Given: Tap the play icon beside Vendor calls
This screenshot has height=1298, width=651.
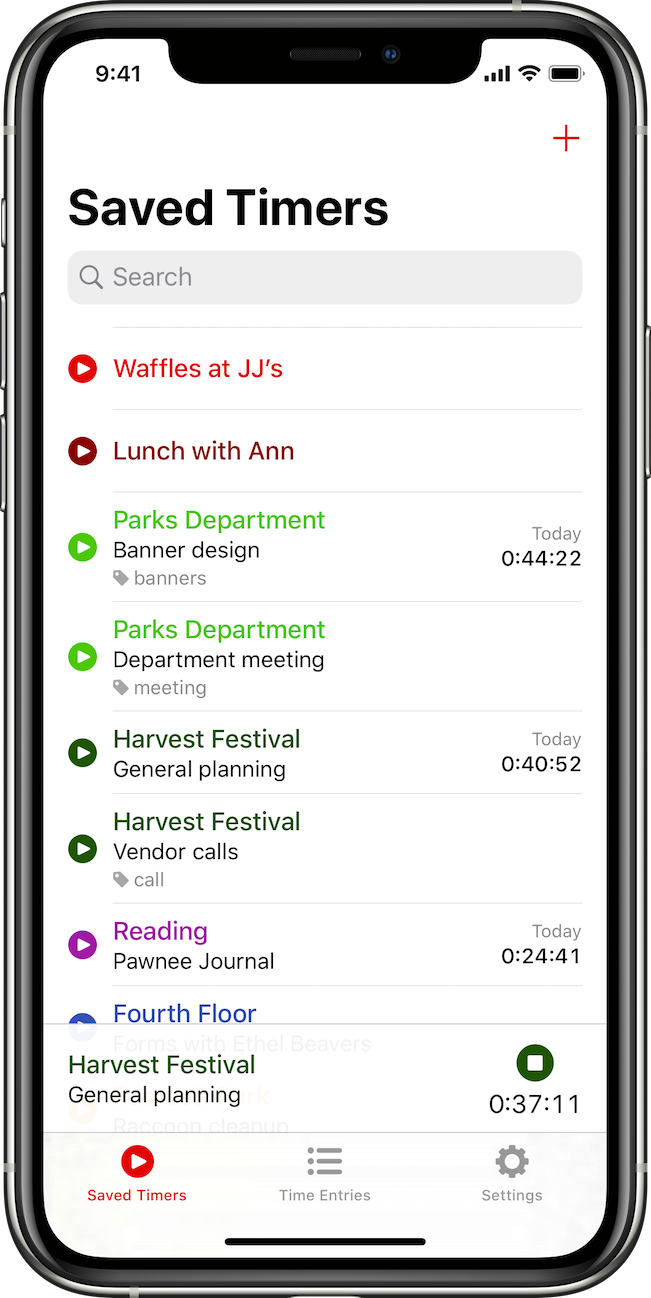Looking at the screenshot, I should tap(82, 849).
